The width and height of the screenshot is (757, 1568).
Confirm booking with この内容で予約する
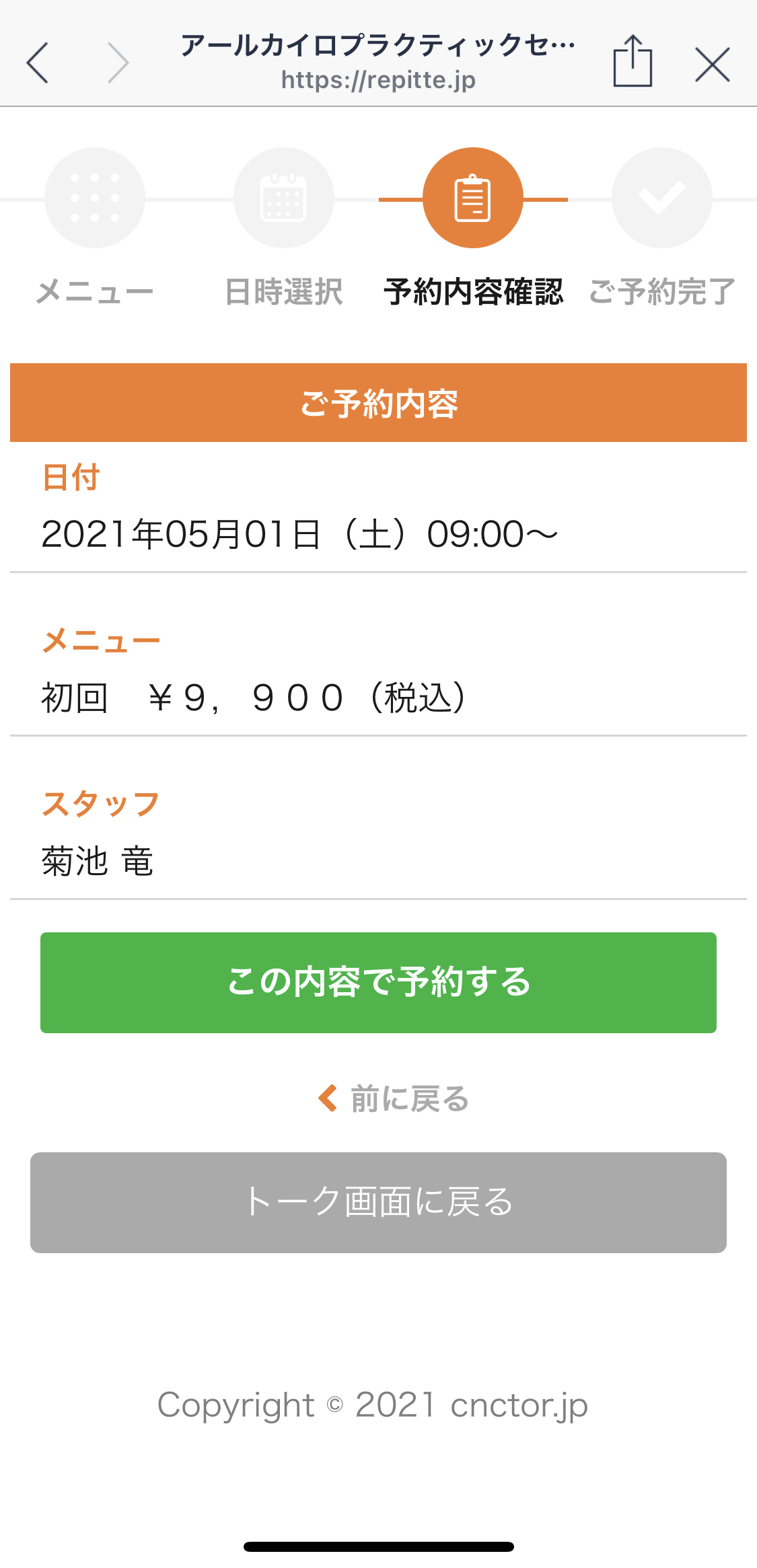378,982
